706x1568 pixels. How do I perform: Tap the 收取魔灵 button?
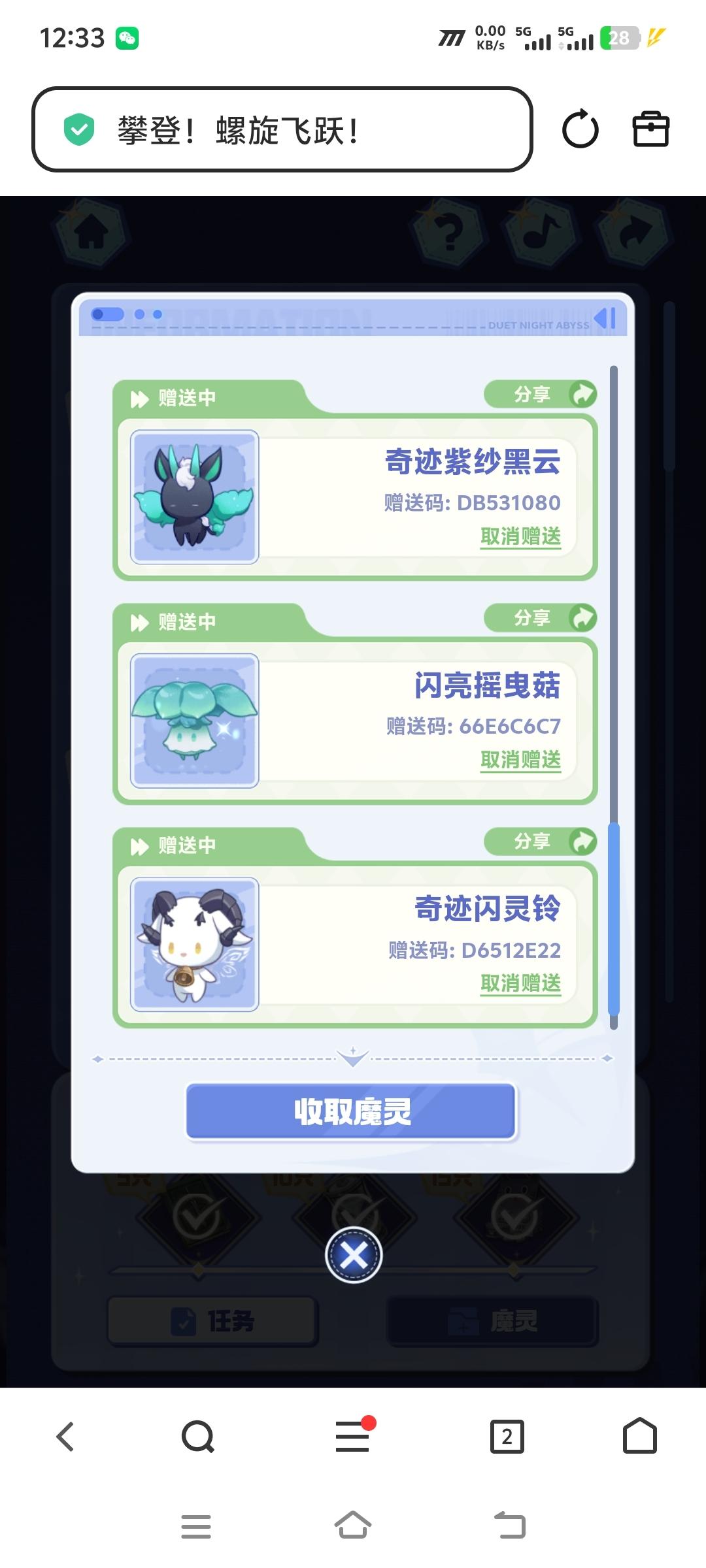(x=352, y=1111)
